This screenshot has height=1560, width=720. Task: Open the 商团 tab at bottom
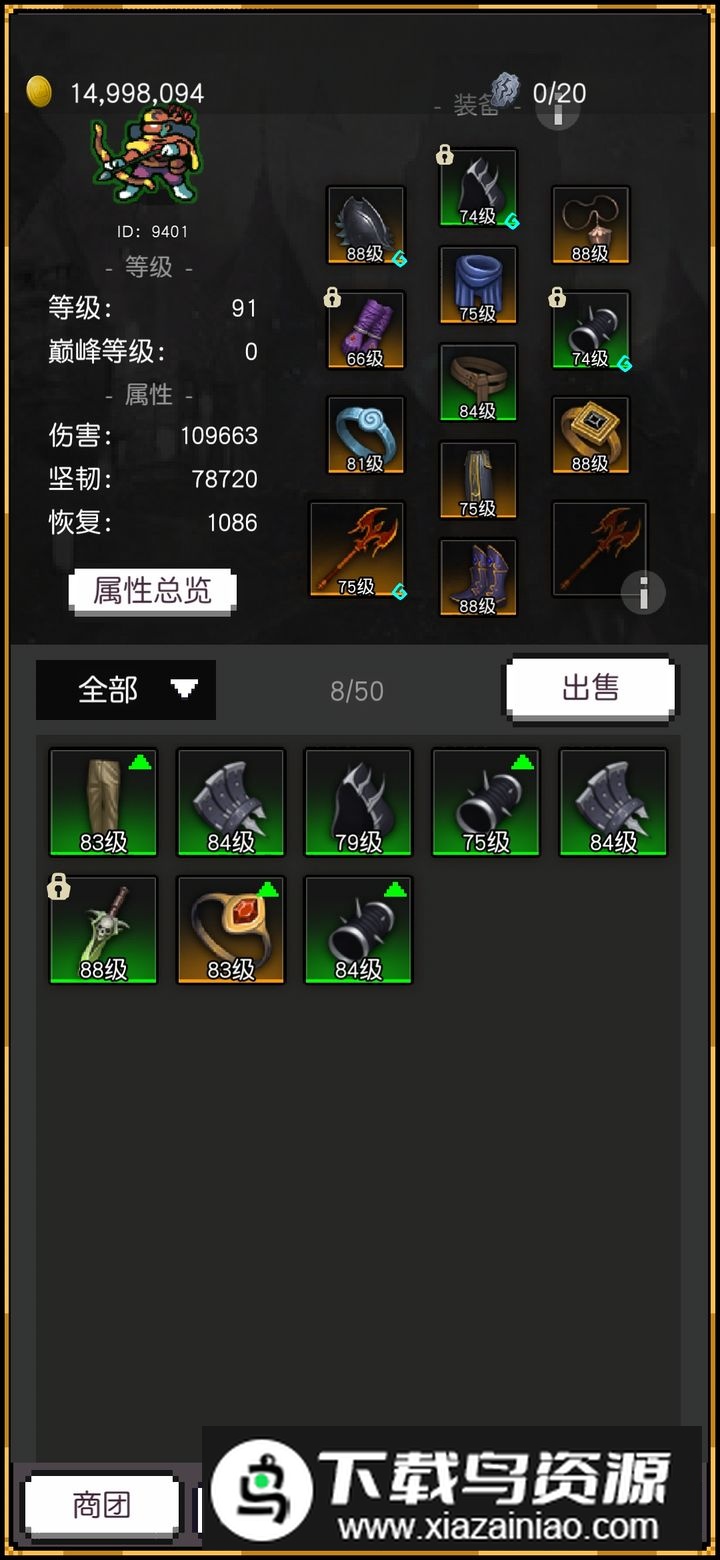101,1505
